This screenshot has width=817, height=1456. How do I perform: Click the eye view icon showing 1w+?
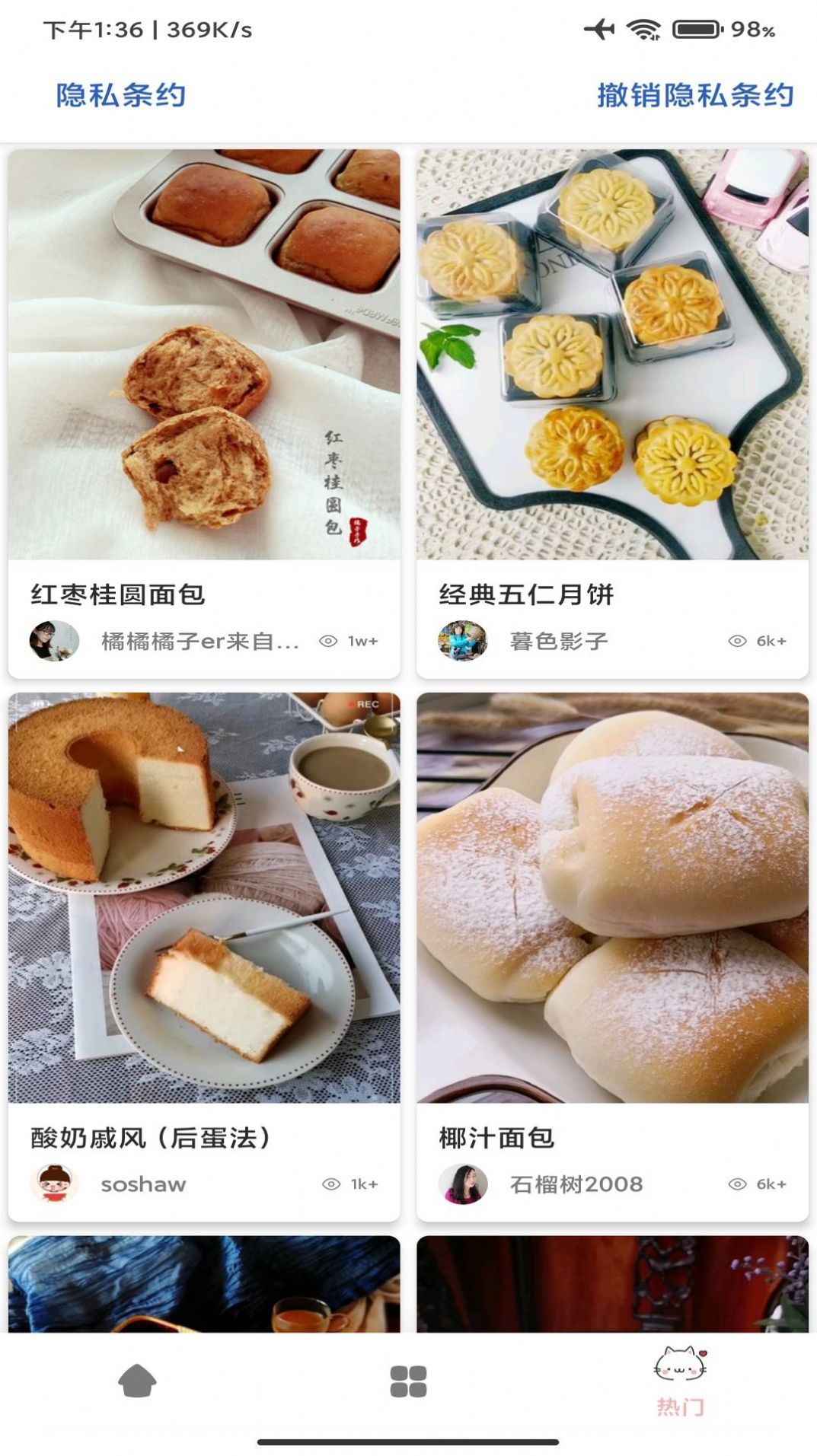[327, 642]
